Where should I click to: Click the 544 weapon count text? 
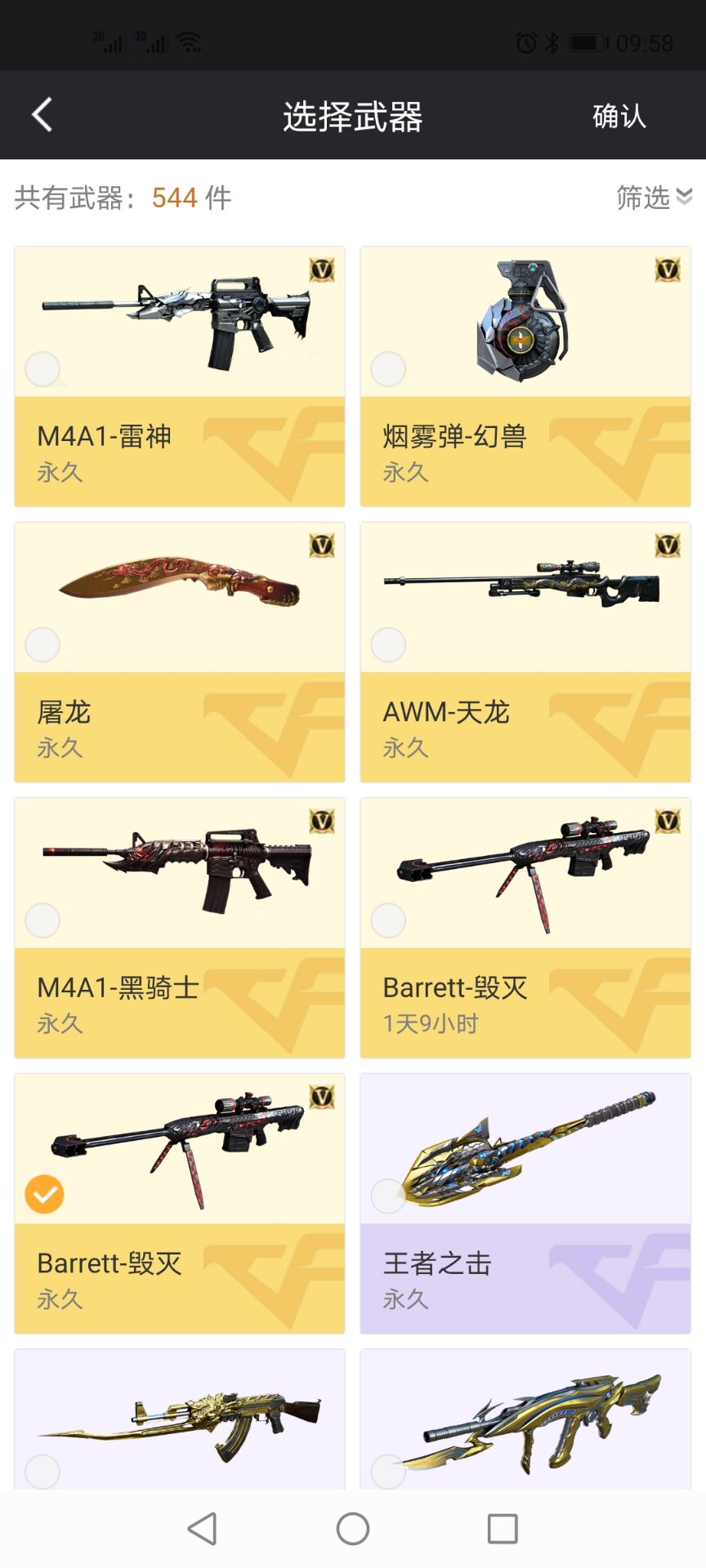point(173,198)
